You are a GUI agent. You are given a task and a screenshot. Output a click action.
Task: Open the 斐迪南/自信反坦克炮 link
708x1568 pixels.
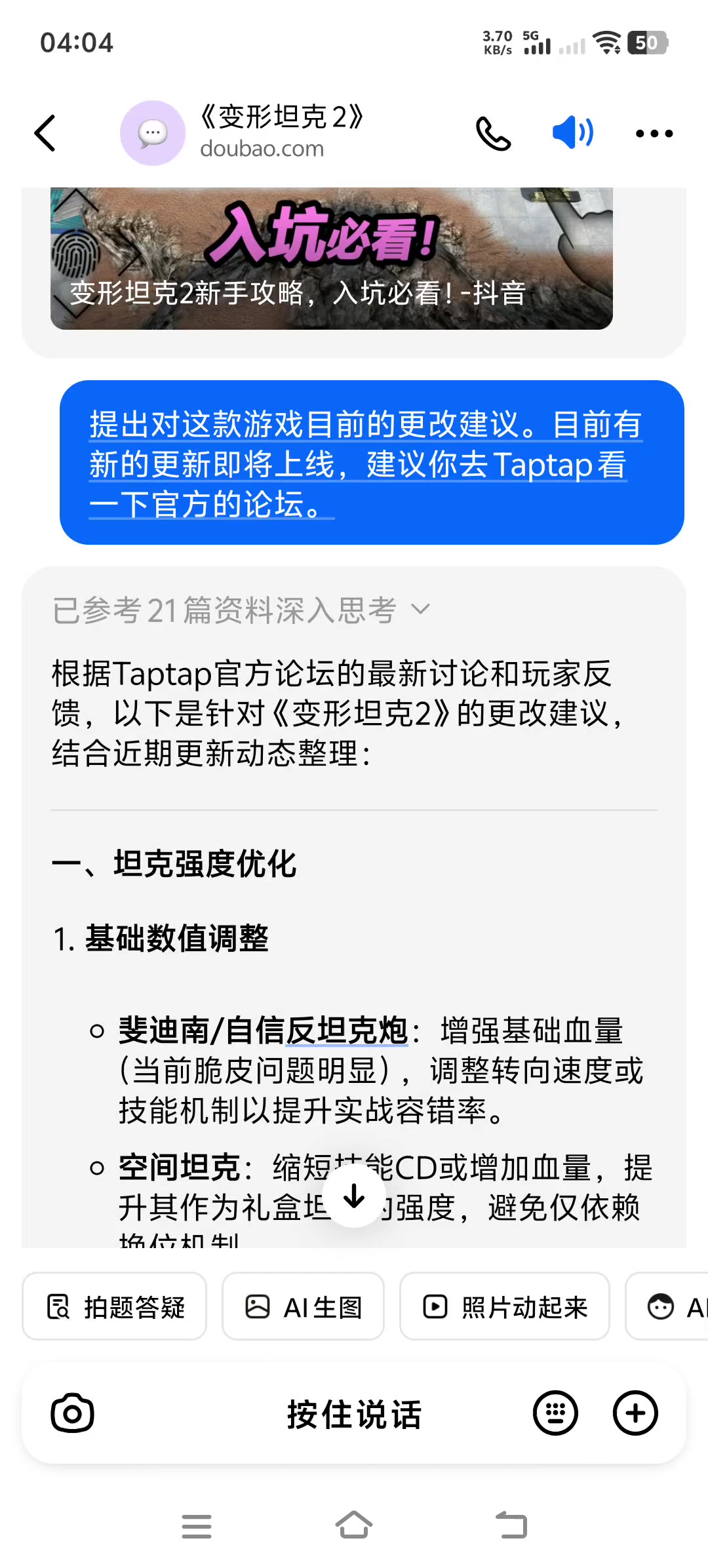(x=263, y=1030)
